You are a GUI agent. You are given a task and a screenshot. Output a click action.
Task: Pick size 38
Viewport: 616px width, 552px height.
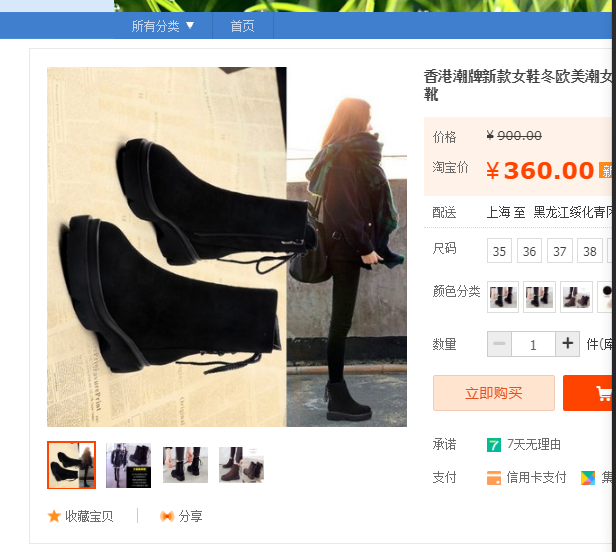[590, 251]
